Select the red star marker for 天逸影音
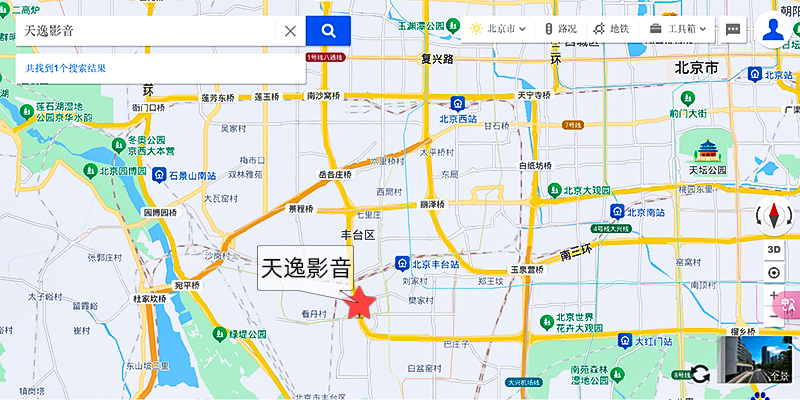 [x=358, y=303]
